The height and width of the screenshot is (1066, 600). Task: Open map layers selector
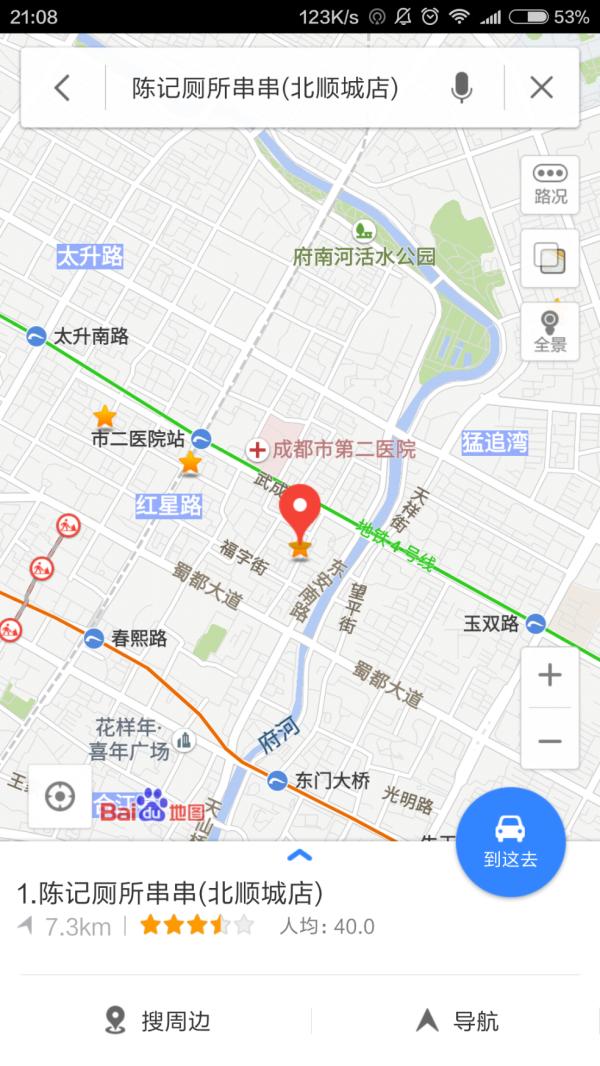(x=550, y=258)
